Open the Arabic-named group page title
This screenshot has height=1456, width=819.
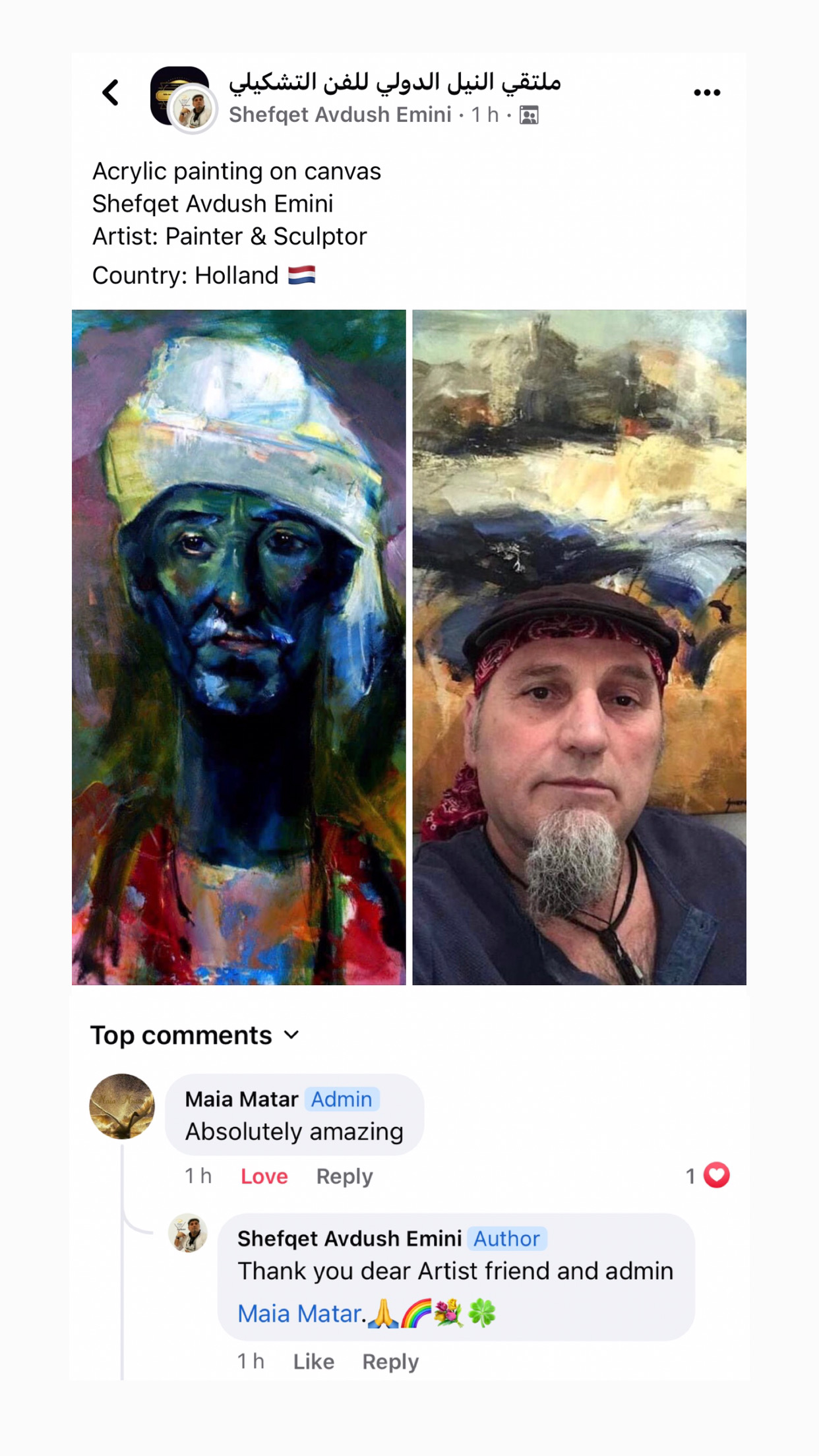(x=395, y=82)
